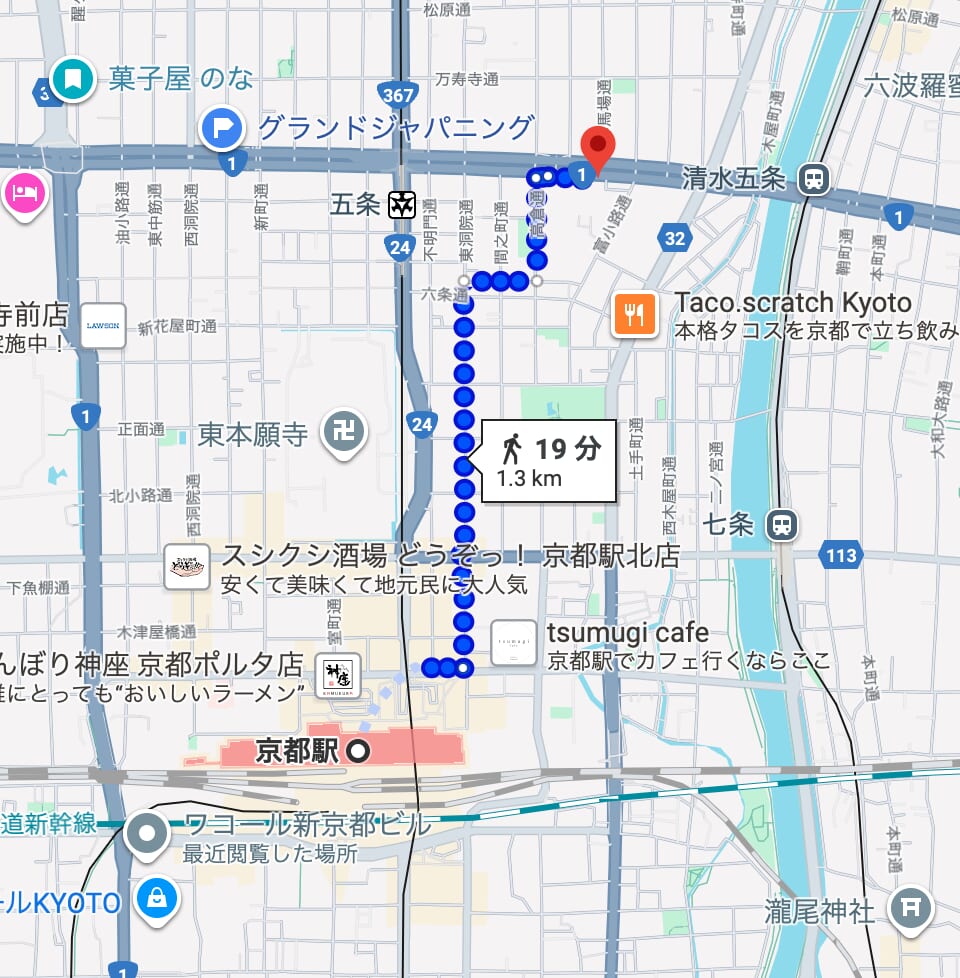View スシクシ酒場 どうぞっ！ 京都駅北店 listing
Viewport: 960px width, 978px height.
tap(187, 567)
